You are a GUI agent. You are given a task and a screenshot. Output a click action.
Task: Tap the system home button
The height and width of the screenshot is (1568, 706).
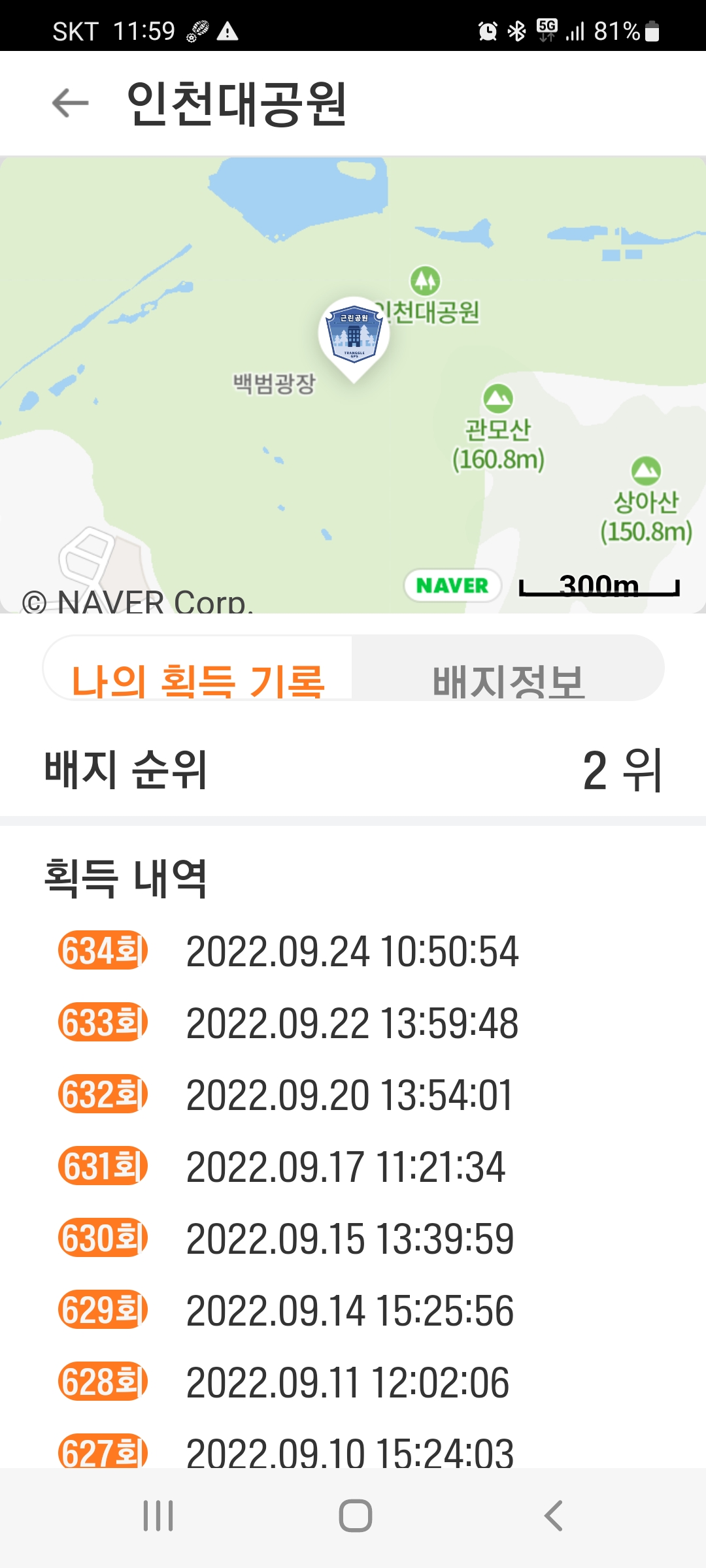click(x=356, y=1516)
